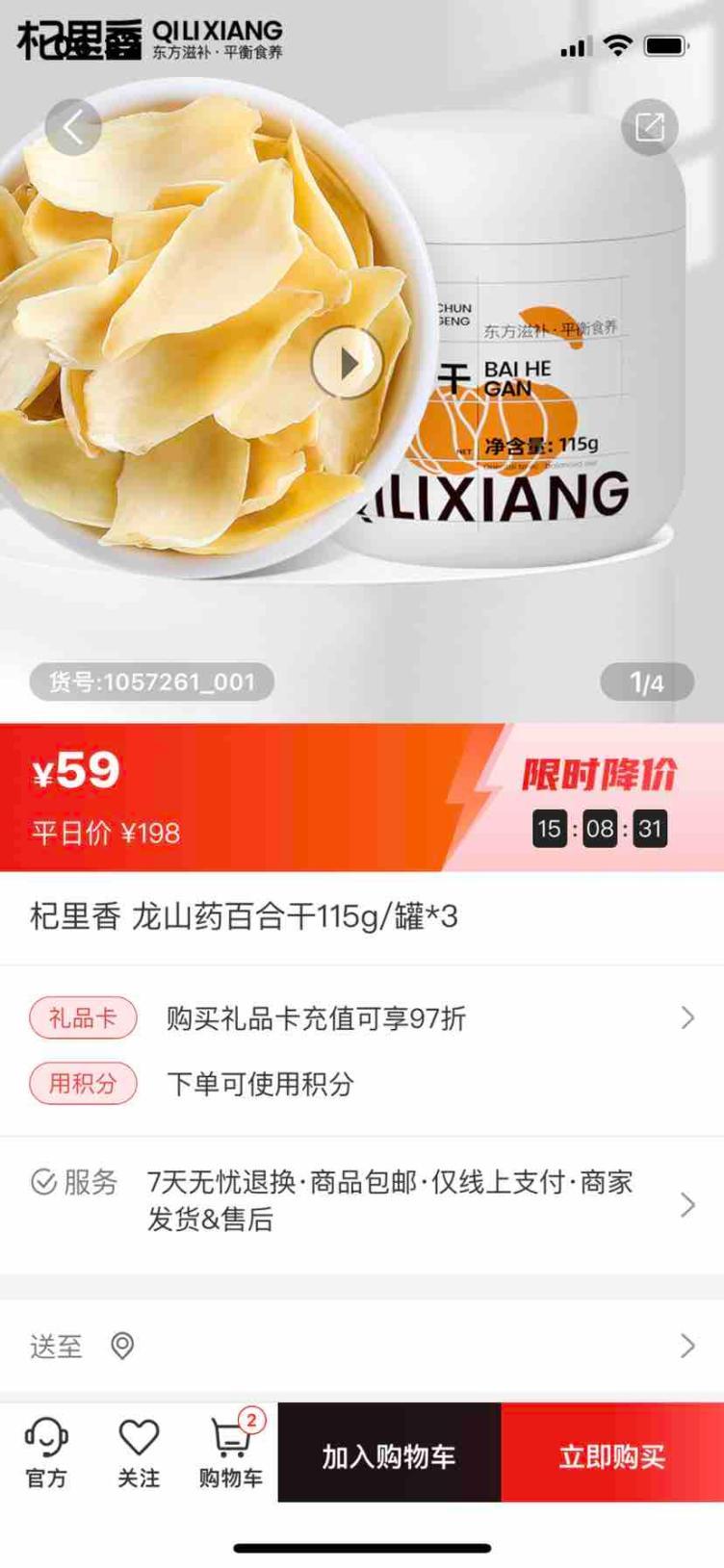Open the 礼品卡 gift card offer row
Image resolution: width=724 pixels, height=1568 pixels.
pos(362,1018)
